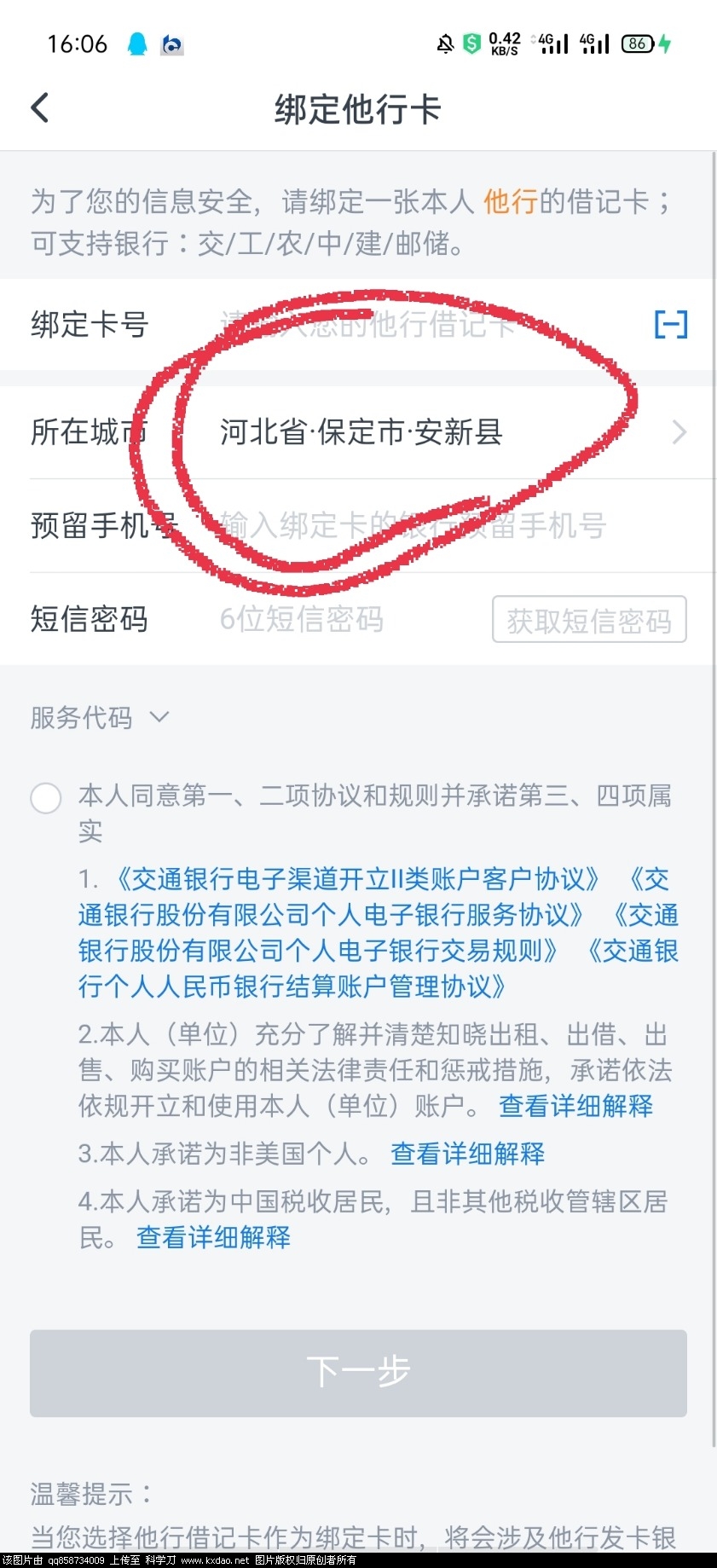717x1568 pixels.
Task: Check the agreement consent circle
Action: point(46,798)
